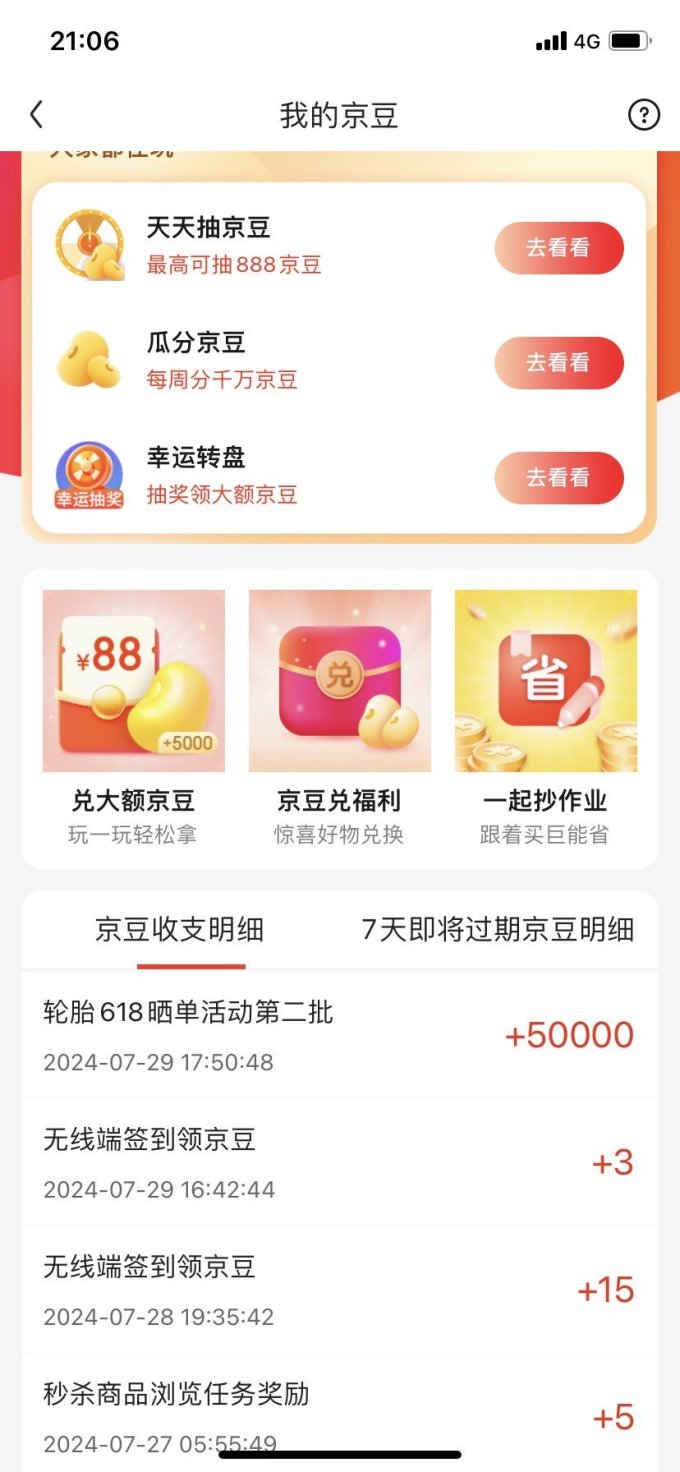The height and width of the screenshot is (1472, 680).
Task: Open the help question mark icon
Action: 644,115
